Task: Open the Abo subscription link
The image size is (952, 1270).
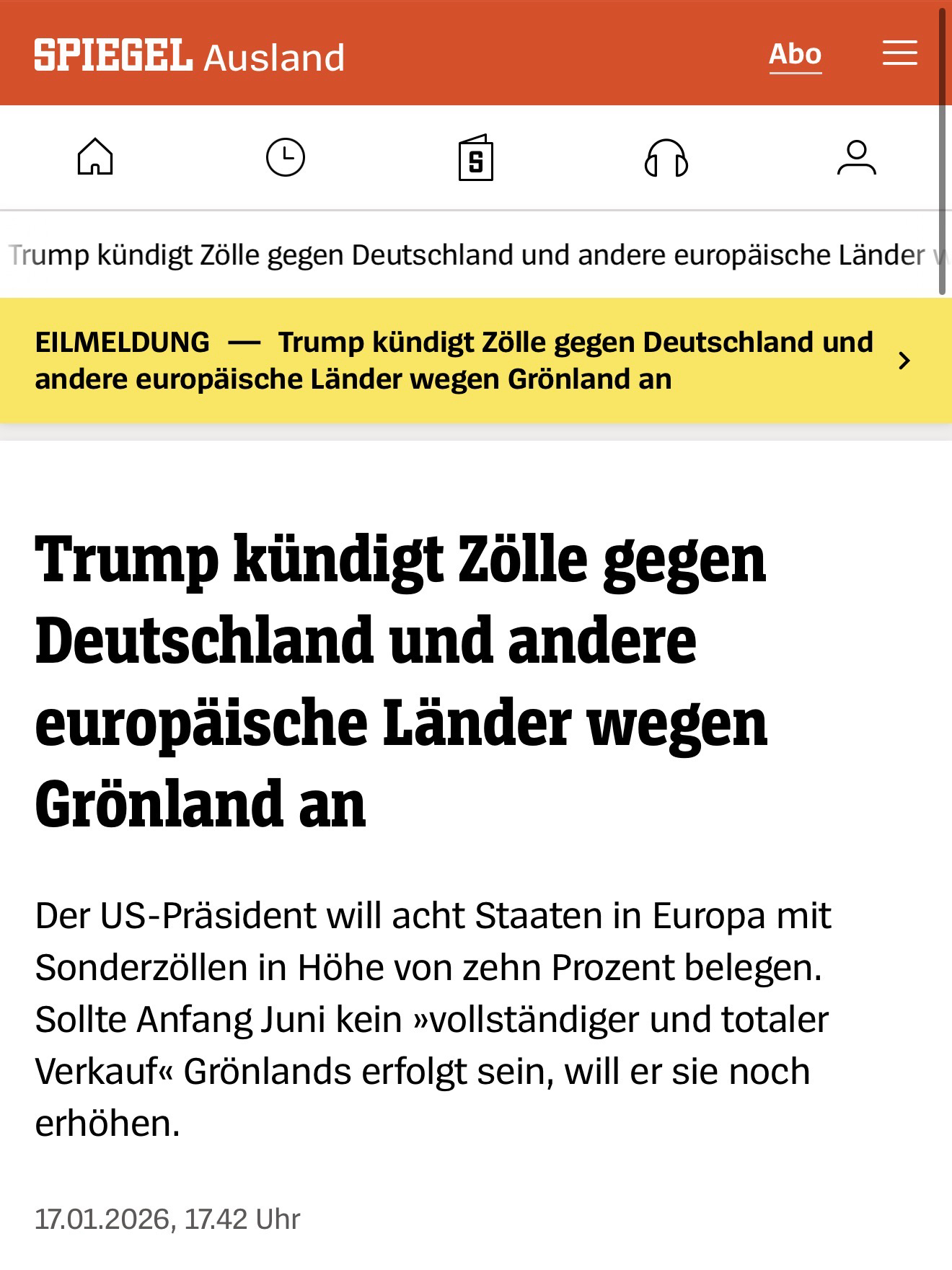Action: click(795, 55)
